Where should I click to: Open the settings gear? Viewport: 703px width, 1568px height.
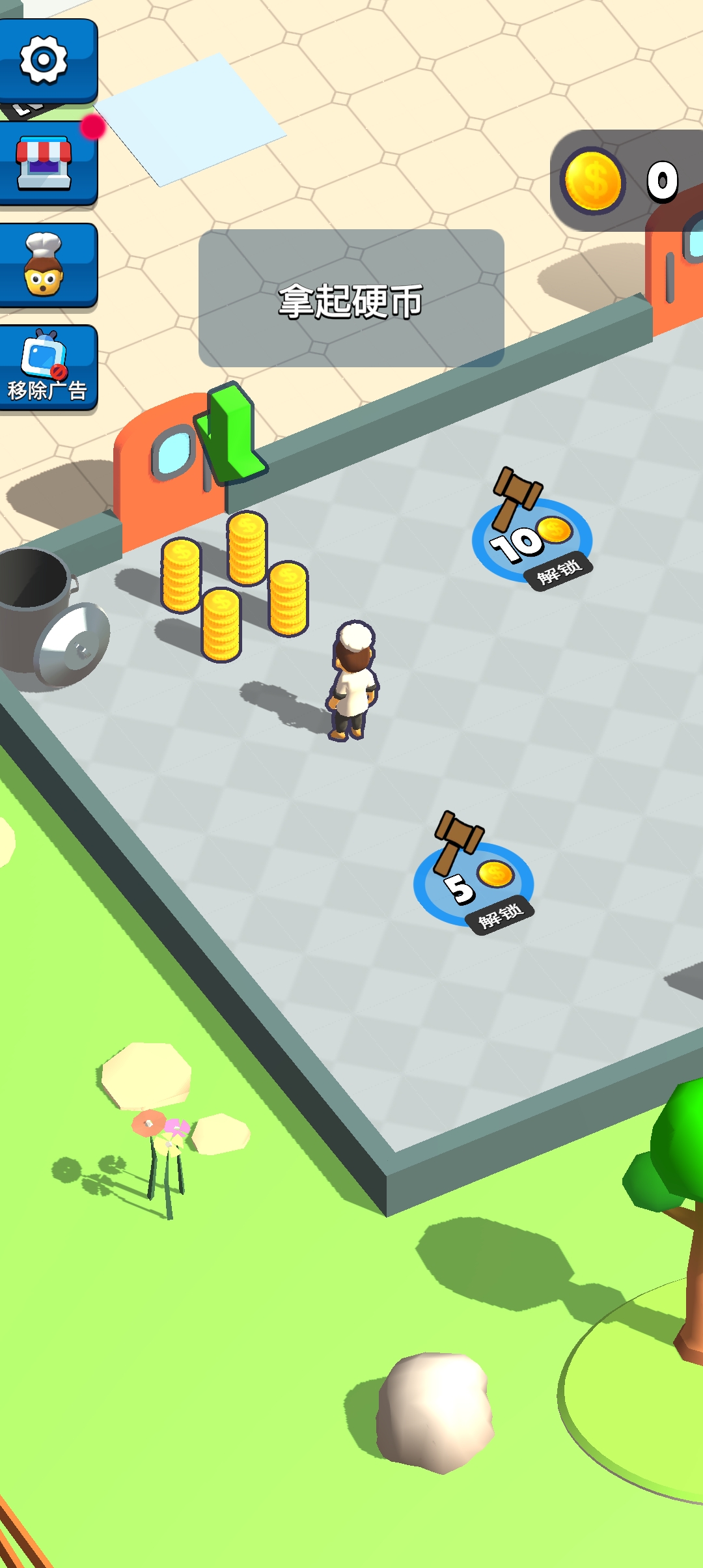click(x=44, y=60)
